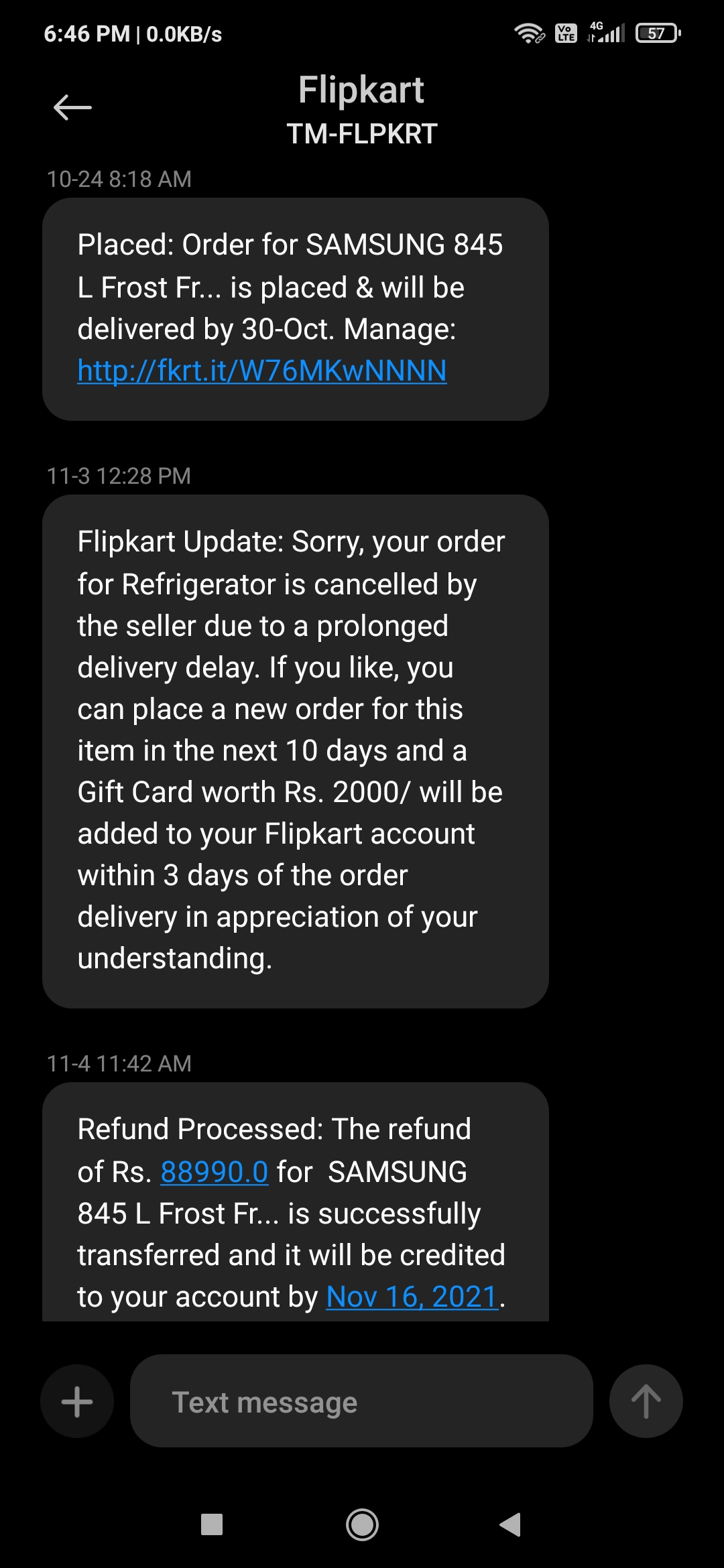Tap the send arrow button
724x1568 pixels.
tap(646, 1401)
